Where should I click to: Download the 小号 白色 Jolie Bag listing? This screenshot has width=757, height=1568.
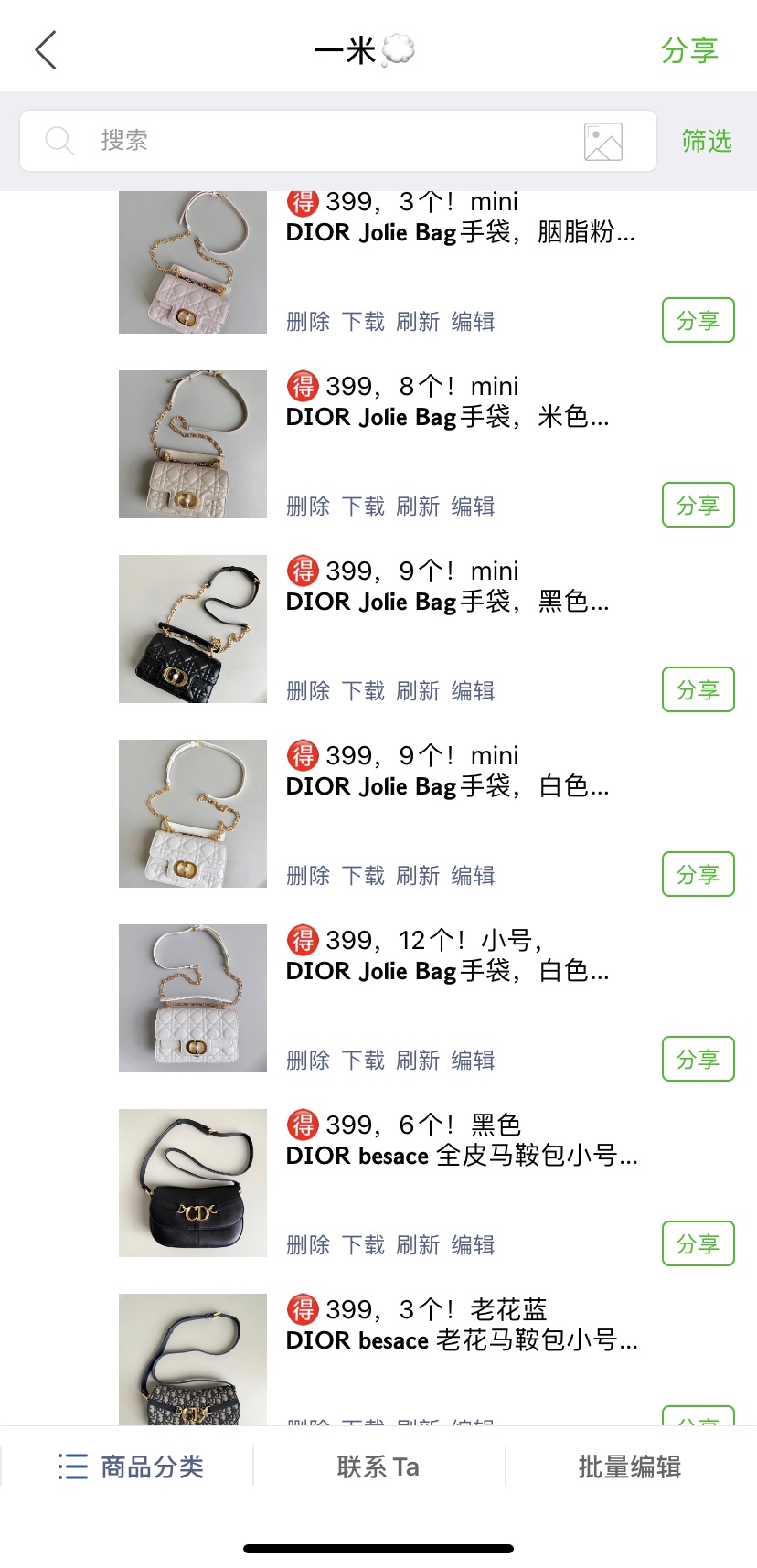pyautogui.click(x=363, y=1060)
